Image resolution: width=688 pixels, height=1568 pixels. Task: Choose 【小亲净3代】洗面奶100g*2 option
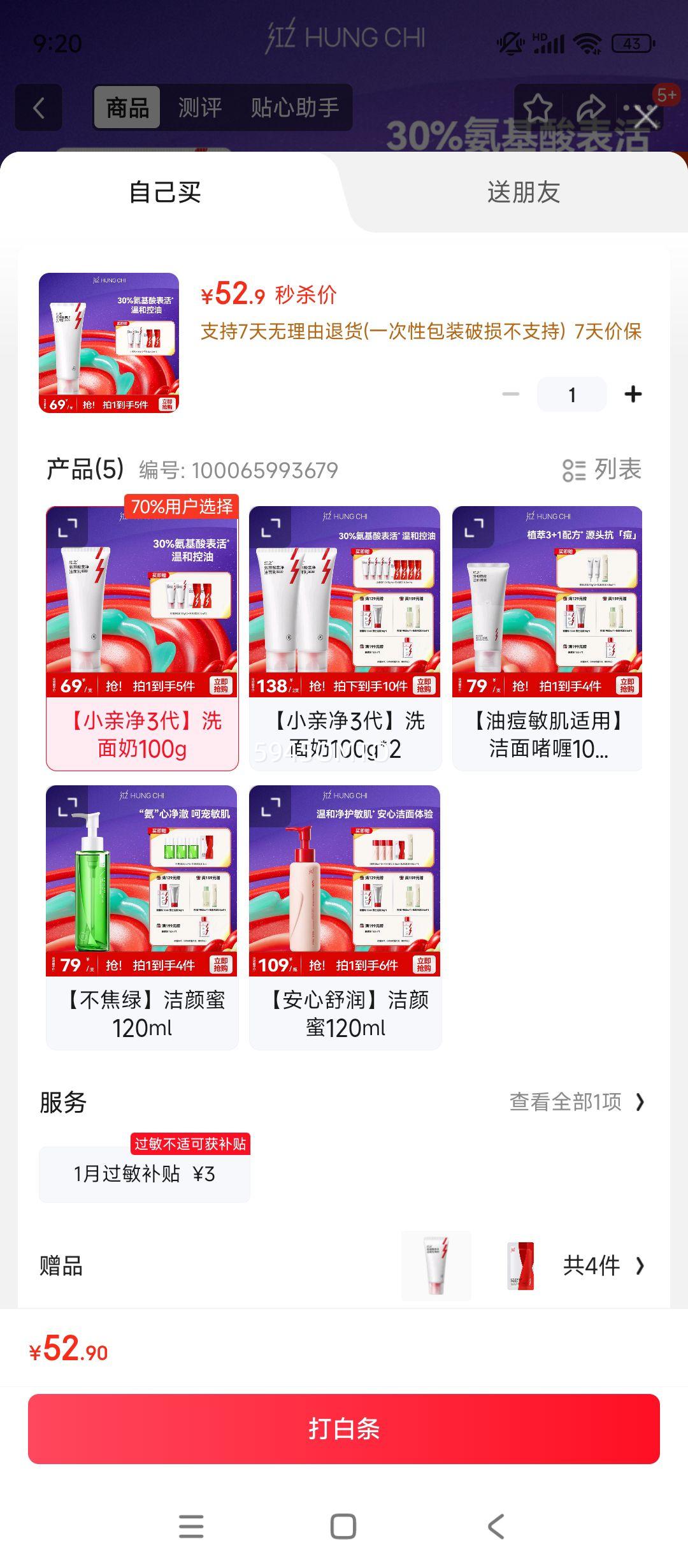[x=345, y=734]
